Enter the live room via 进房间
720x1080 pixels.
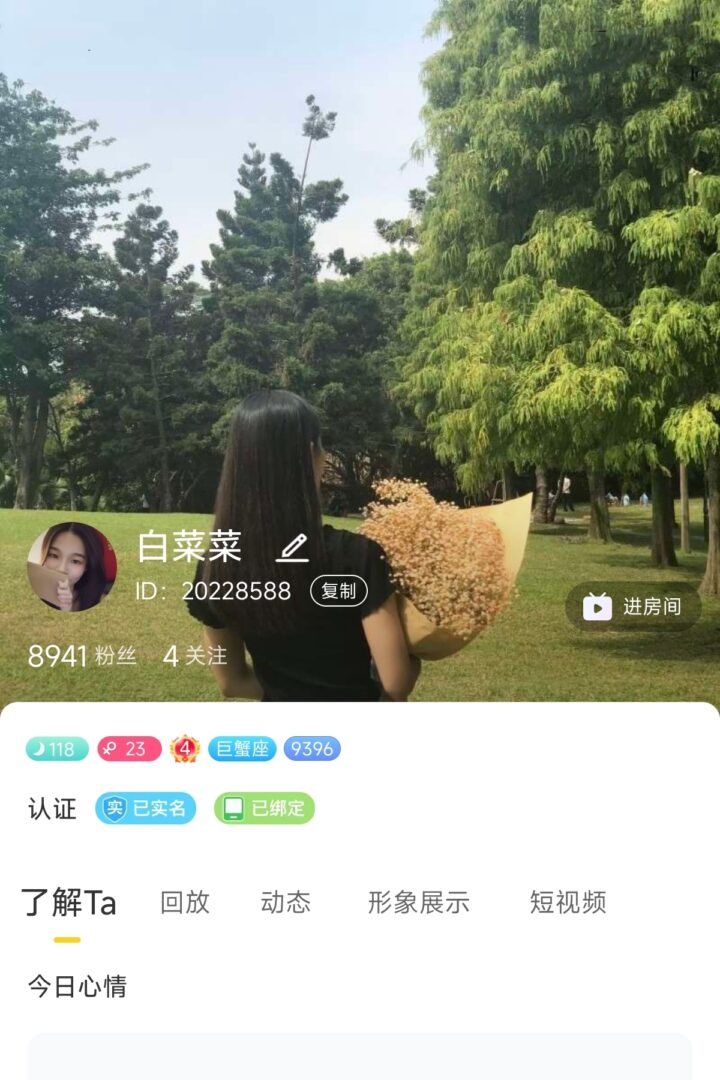(633, 606)
